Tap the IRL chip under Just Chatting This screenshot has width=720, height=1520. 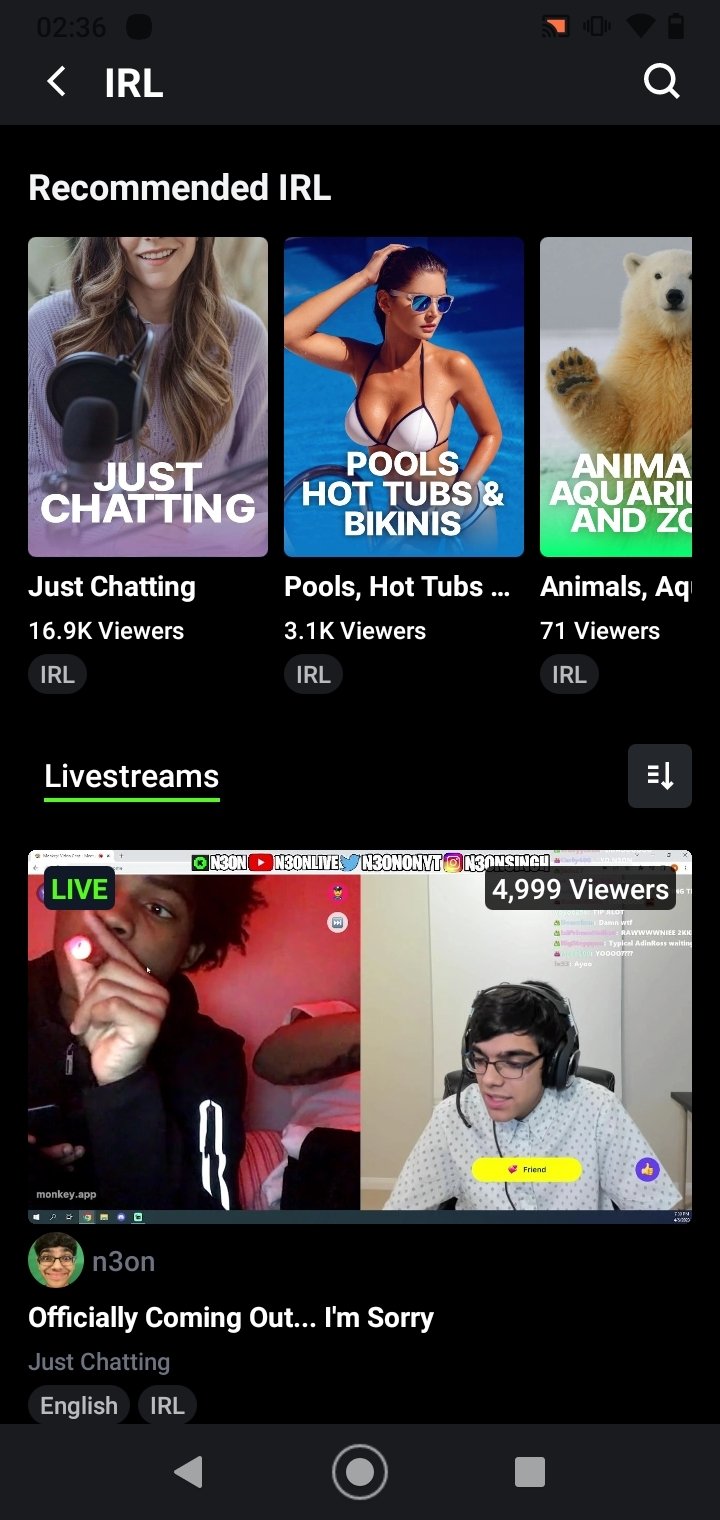pos(57,675)
